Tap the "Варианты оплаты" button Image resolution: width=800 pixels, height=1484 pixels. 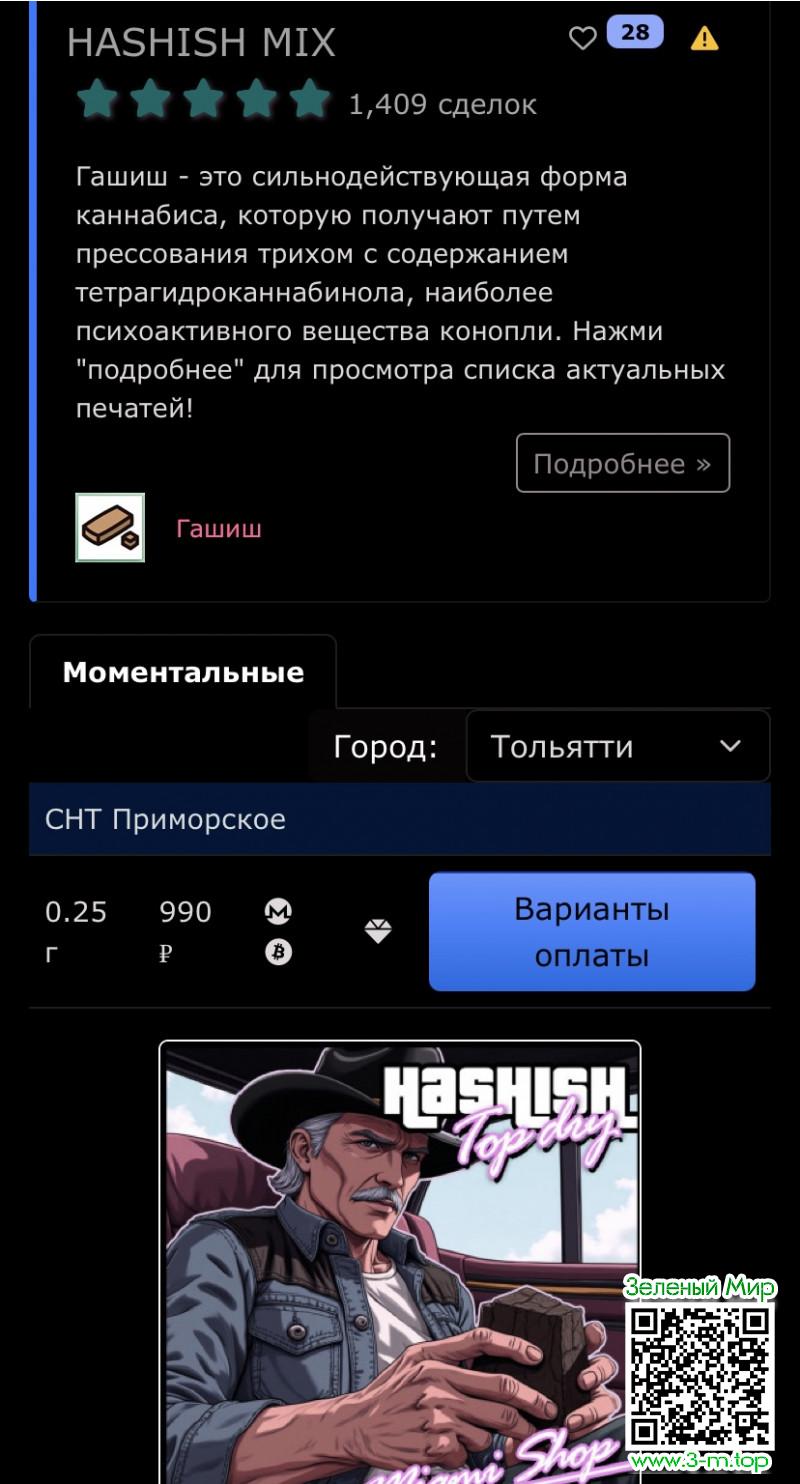point(592,932)
